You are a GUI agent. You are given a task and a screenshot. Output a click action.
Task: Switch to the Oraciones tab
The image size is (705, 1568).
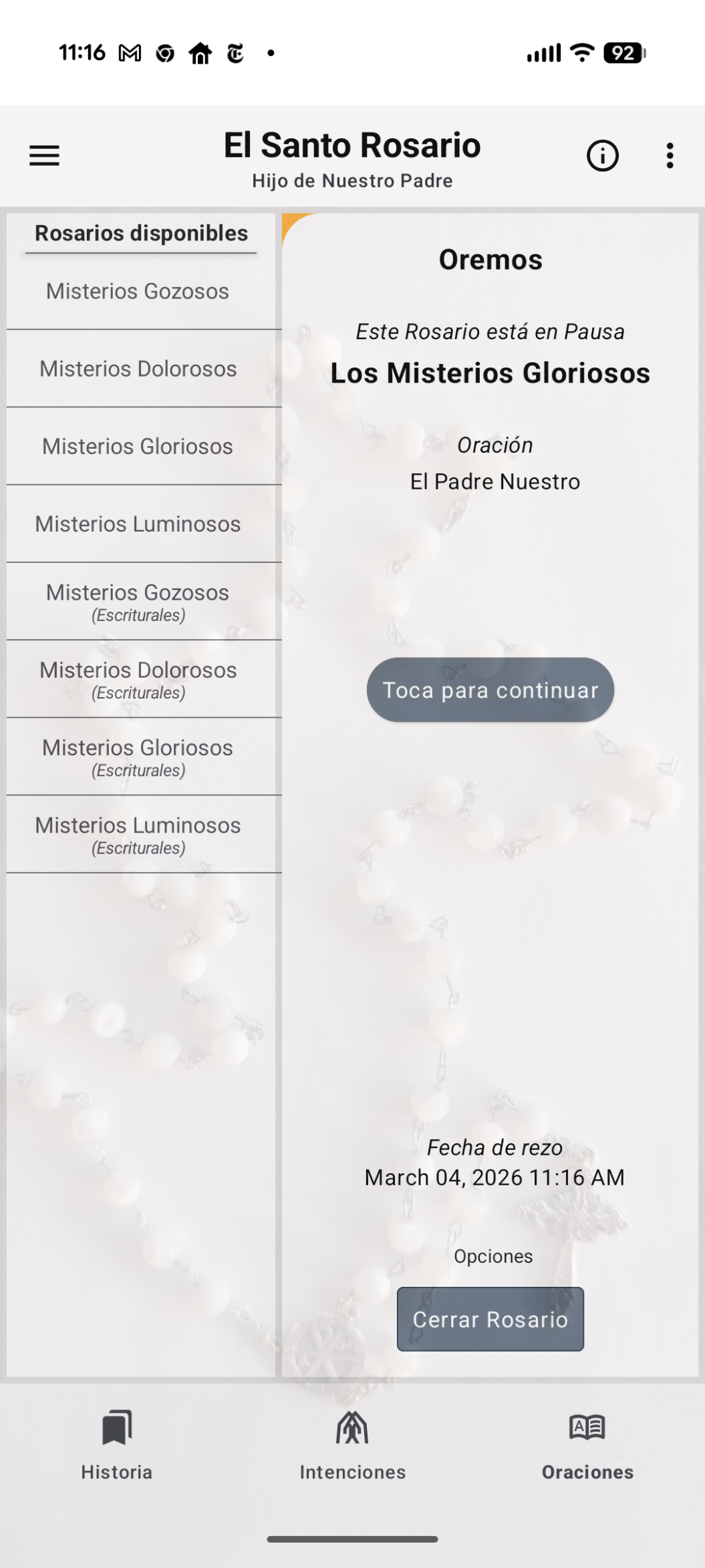tap(587, 1446)
